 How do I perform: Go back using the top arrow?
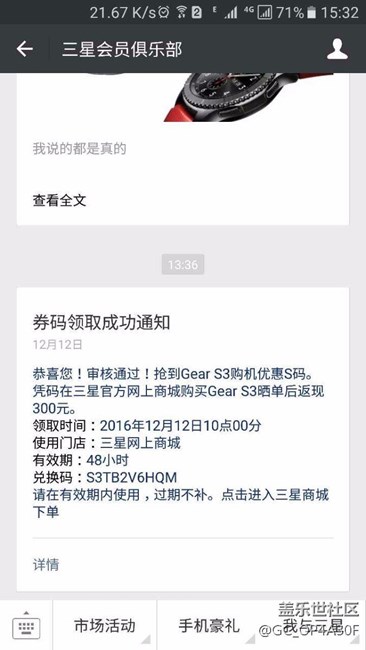tap(24, 49)
